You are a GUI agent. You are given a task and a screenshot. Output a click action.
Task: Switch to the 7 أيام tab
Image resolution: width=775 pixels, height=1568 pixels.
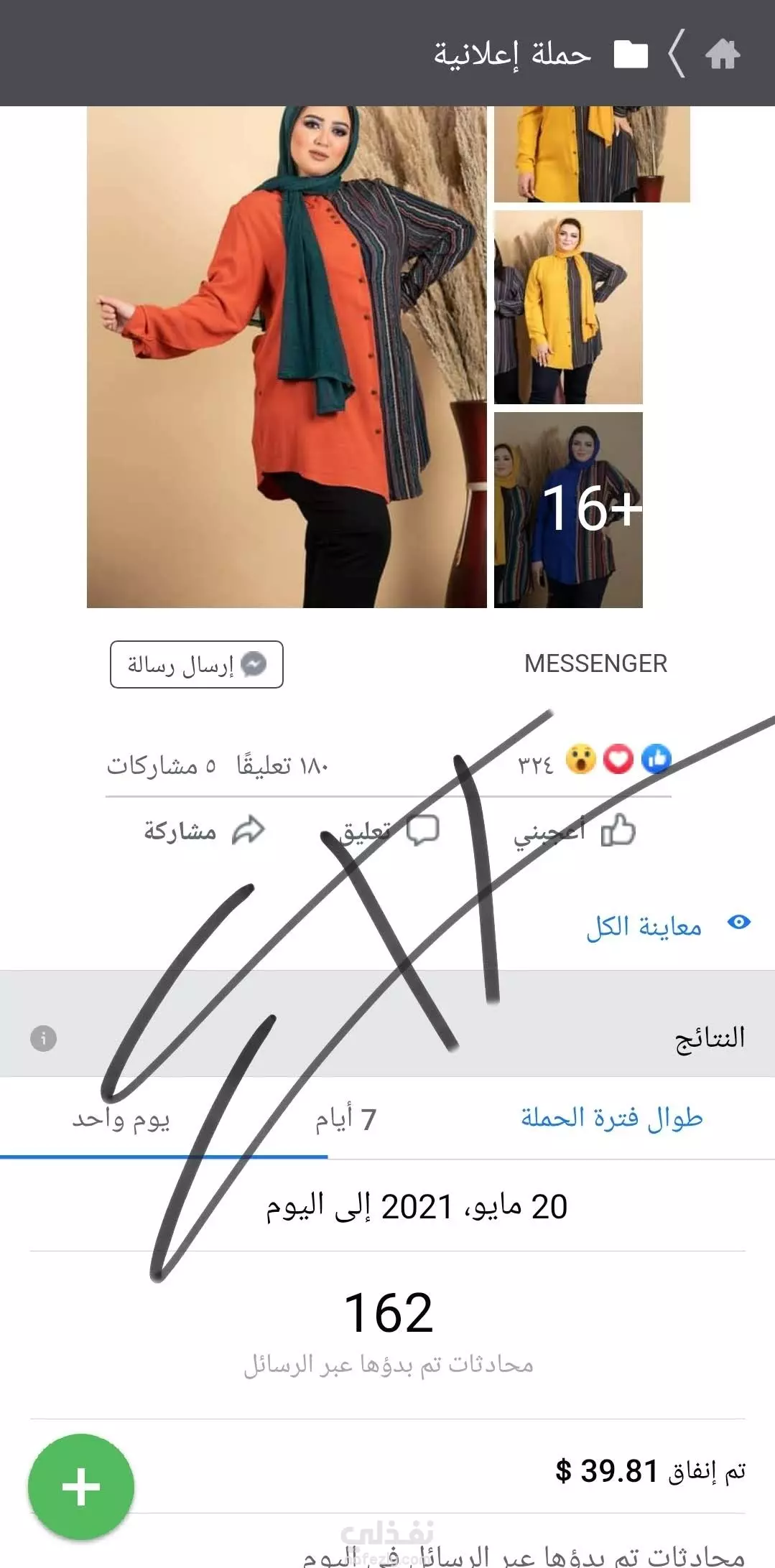pyautogui.click(x=345, y=1119)
